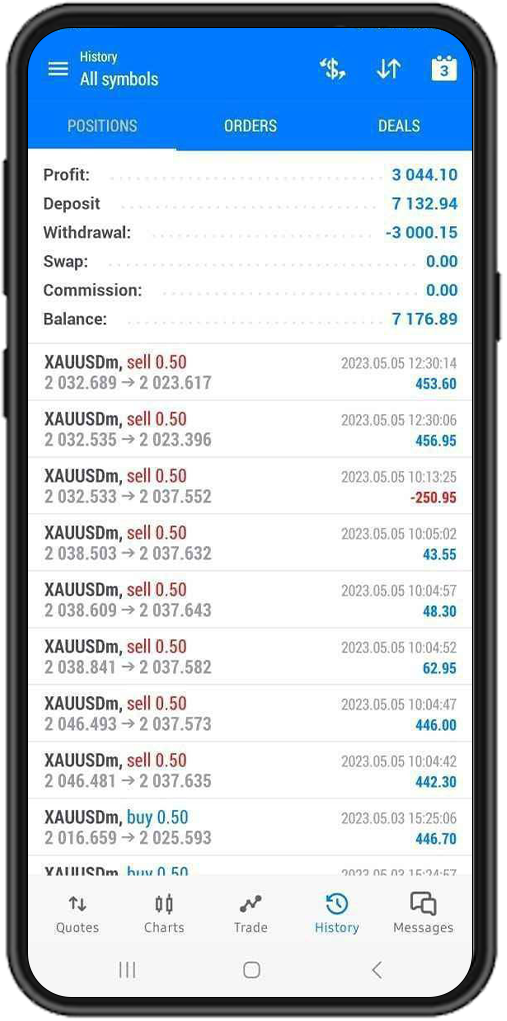The width and height of the screenshot is (507, 1021).
Task: Open the hamburger drawer menu
Action: click(58, 69)
